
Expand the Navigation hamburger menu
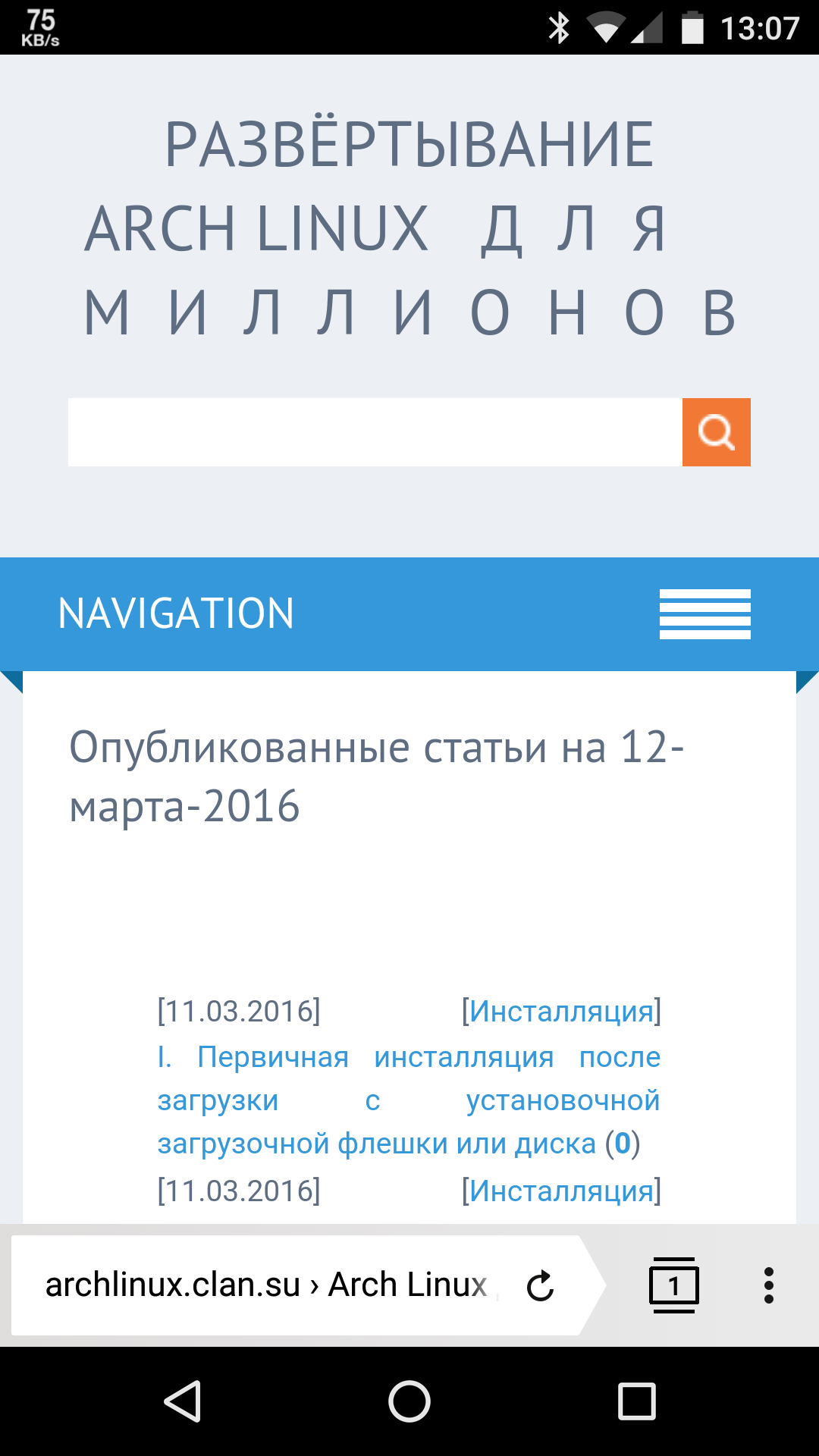(x=704, y=613)
